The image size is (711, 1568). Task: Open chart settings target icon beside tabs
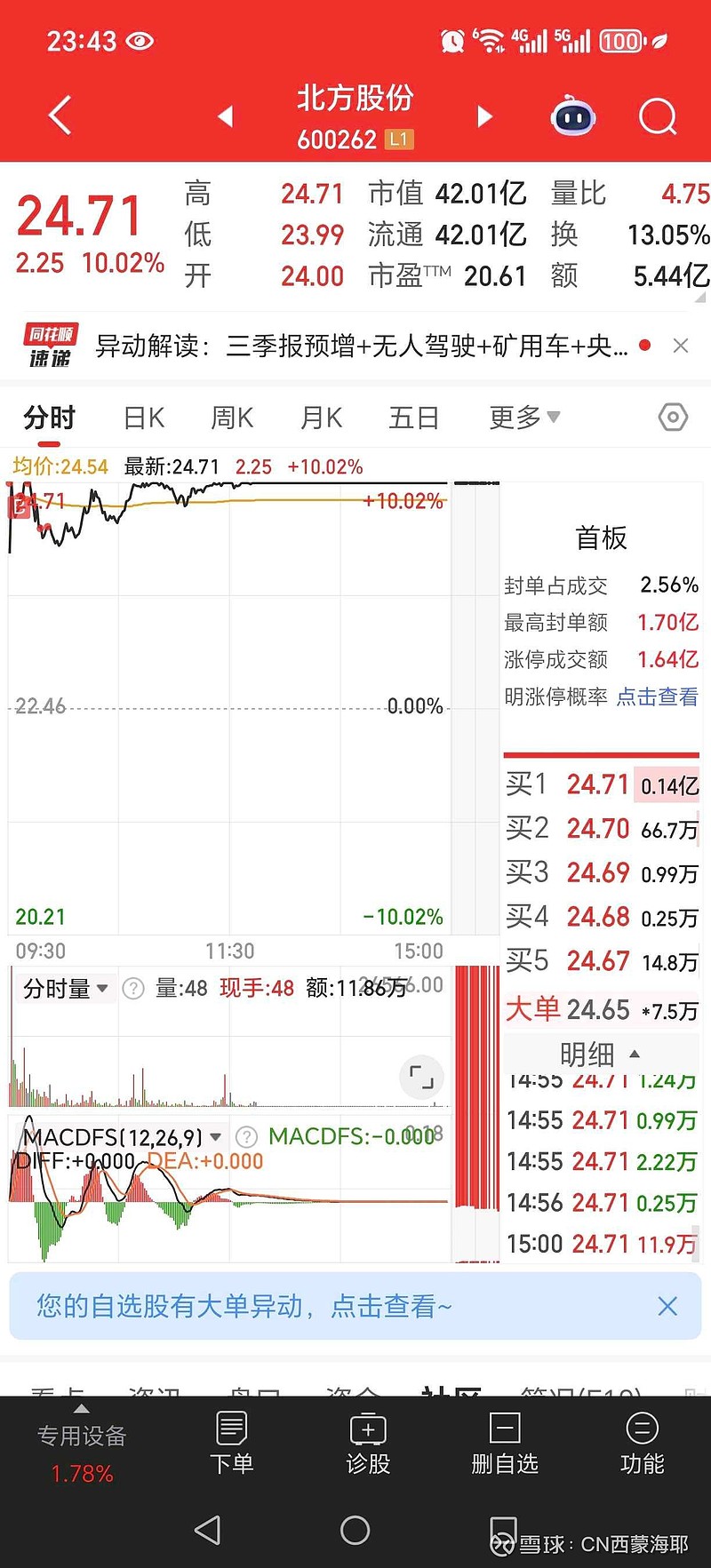pyautogui.click(x=673, y=417)
